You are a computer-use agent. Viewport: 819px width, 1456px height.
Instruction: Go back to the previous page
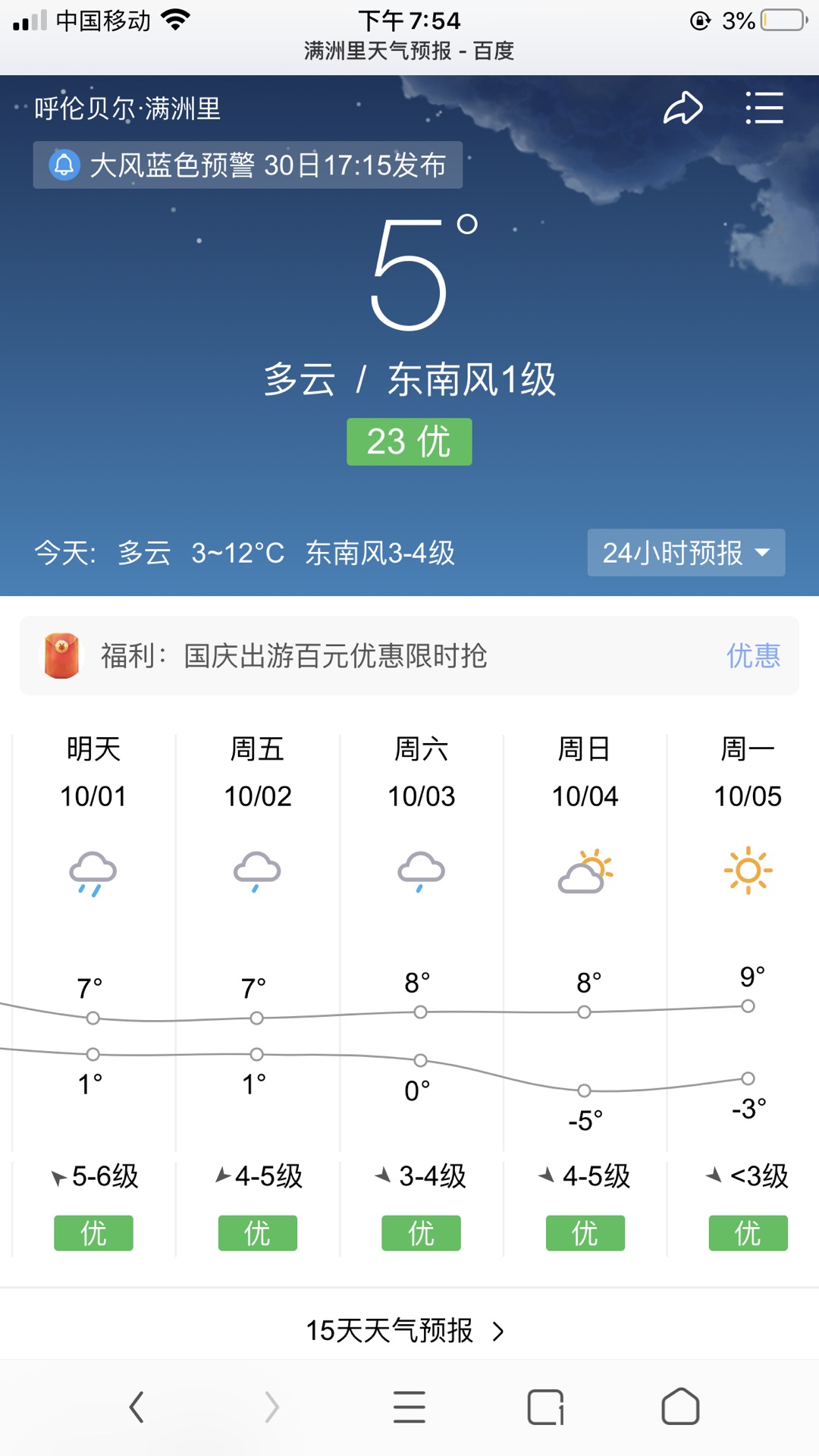136,1407
